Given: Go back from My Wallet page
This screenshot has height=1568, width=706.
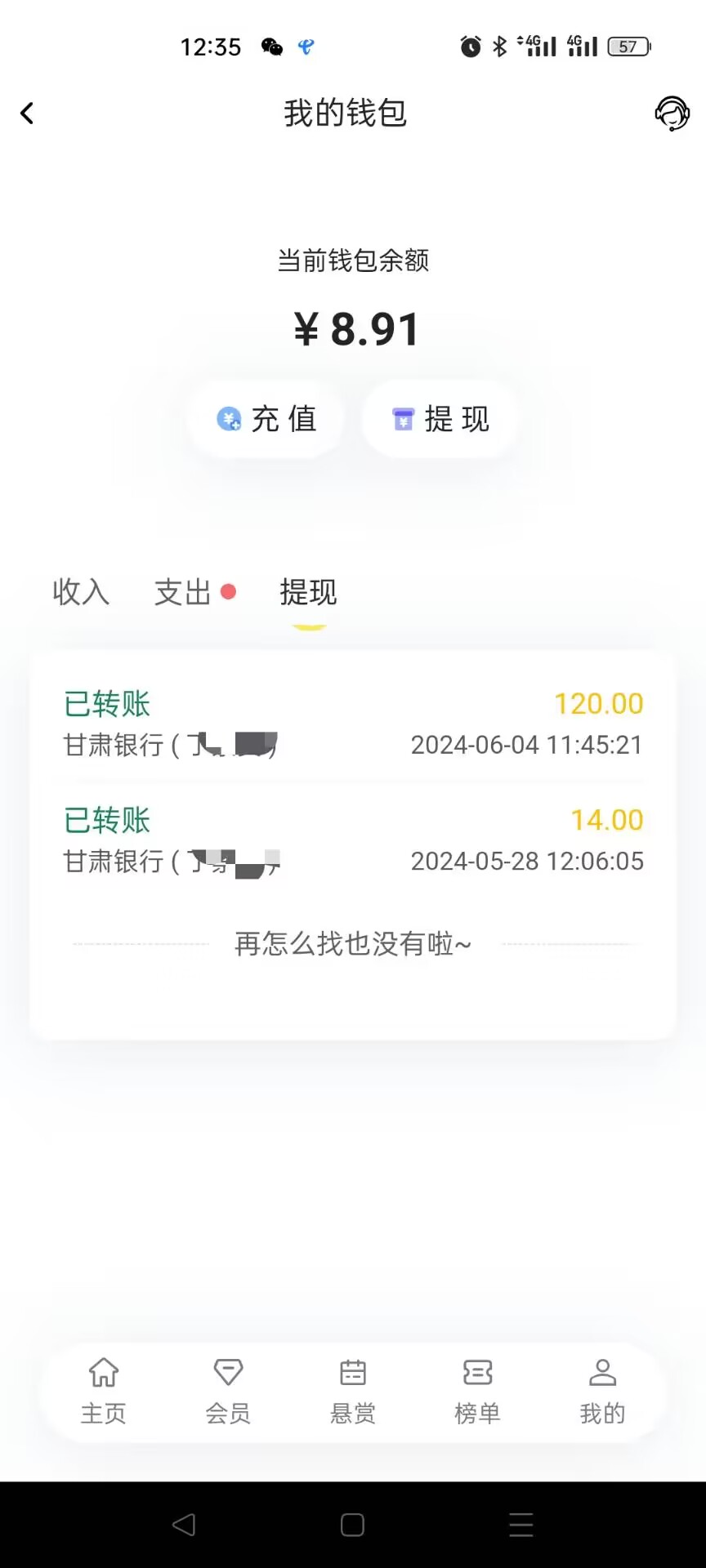Looking at the screenshot, I should pyautogui.click(x=27, y=113).
